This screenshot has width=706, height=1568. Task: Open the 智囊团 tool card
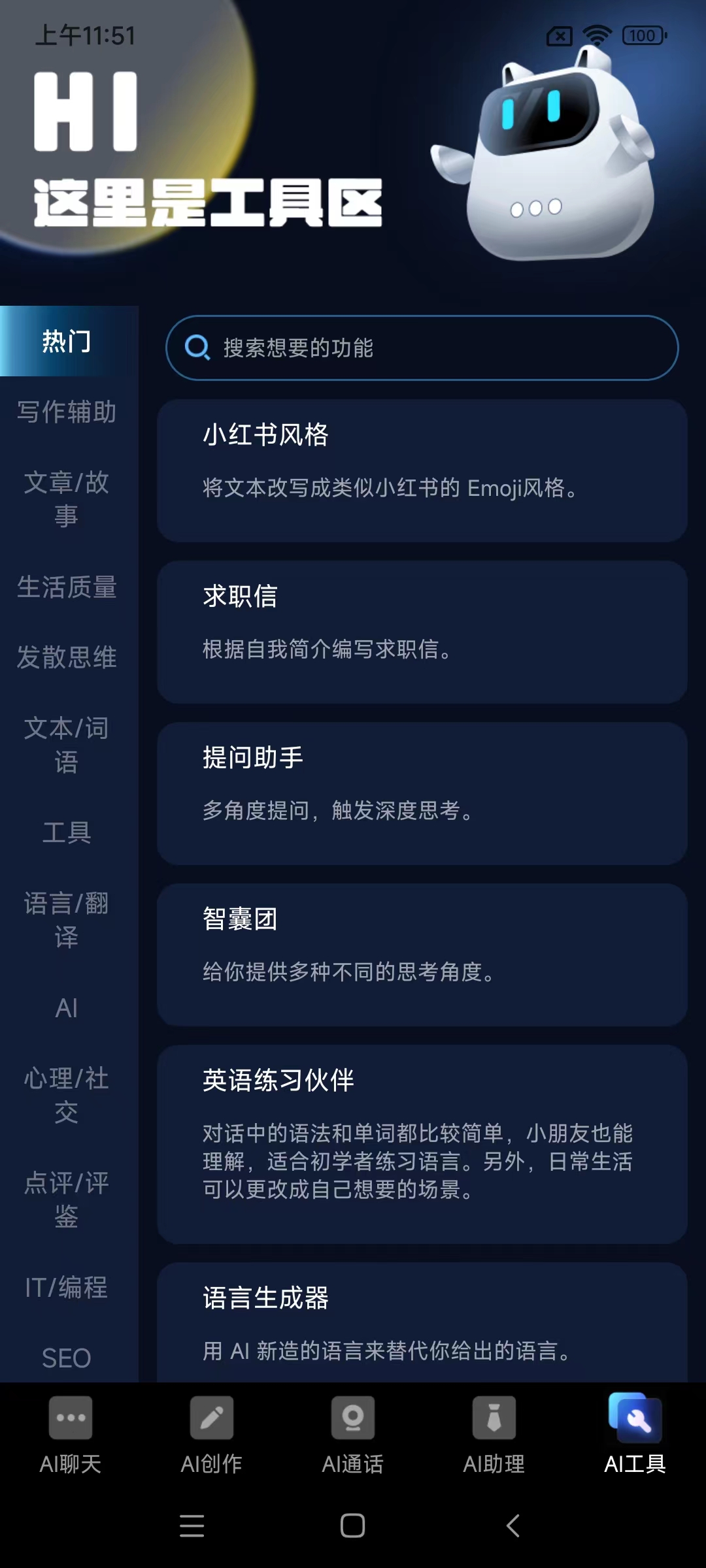(x=422, y=955)
